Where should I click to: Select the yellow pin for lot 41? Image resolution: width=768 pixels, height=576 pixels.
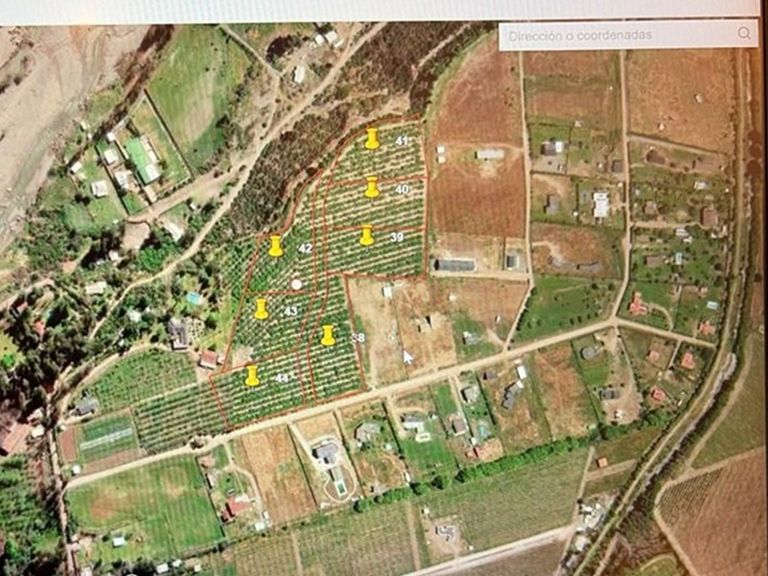tap(372, 139)
